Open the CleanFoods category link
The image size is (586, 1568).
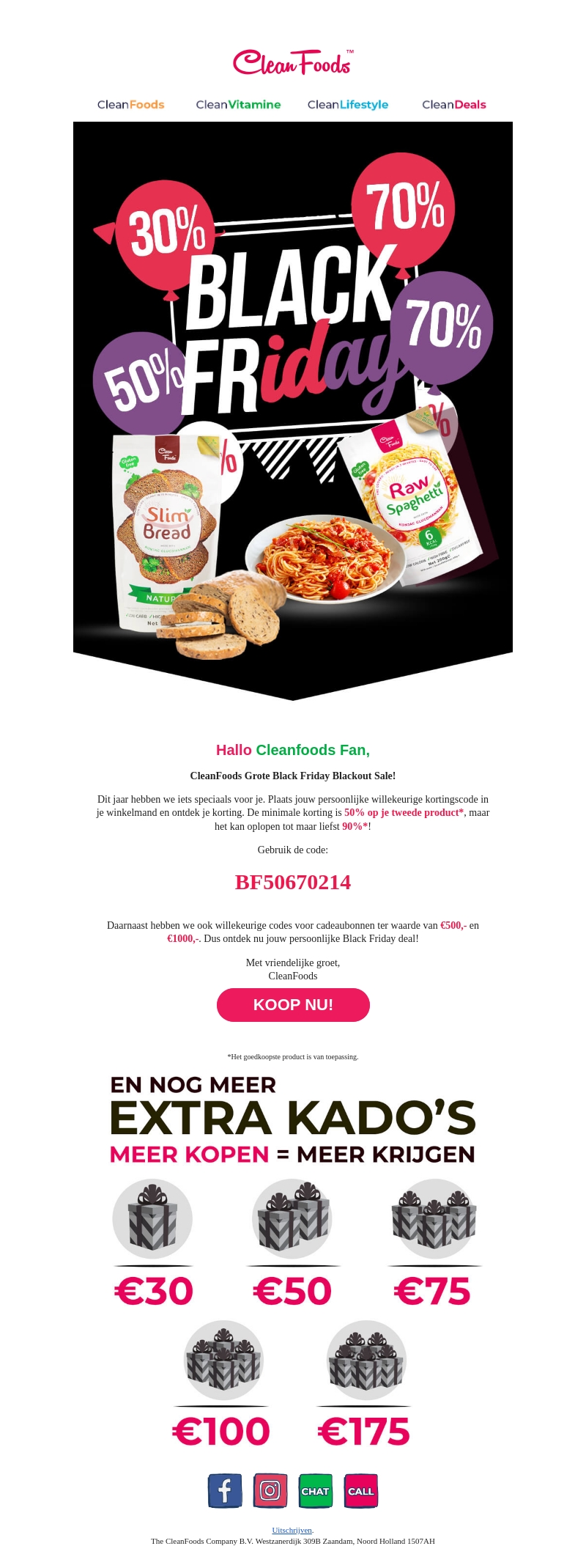coord(130,105)
